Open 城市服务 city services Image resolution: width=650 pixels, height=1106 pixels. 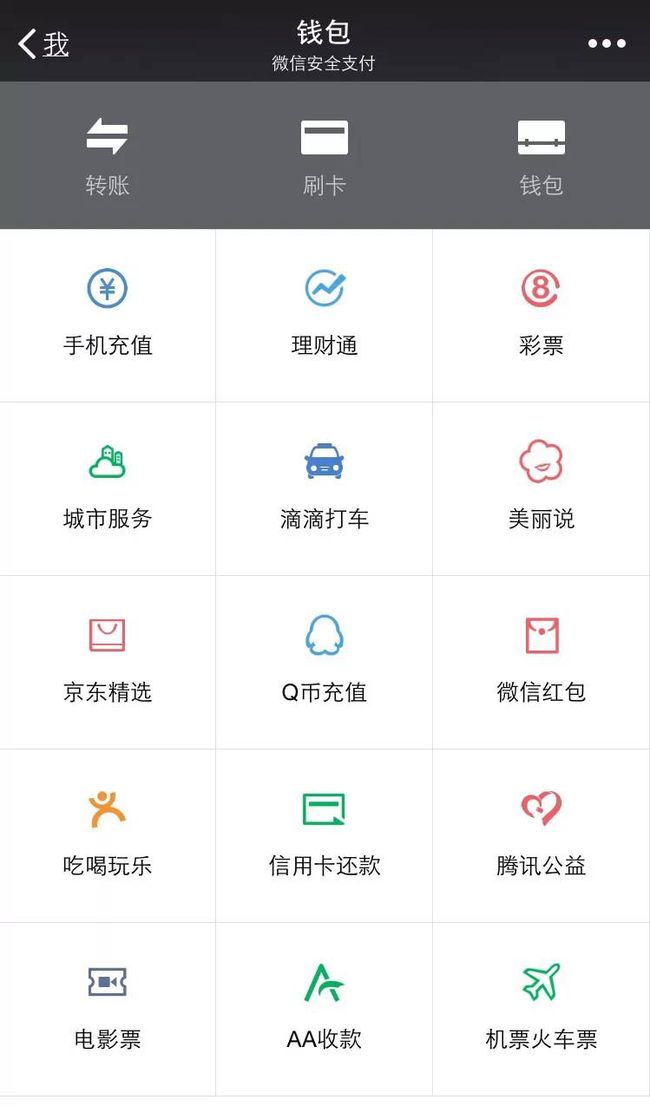point(108,489)
